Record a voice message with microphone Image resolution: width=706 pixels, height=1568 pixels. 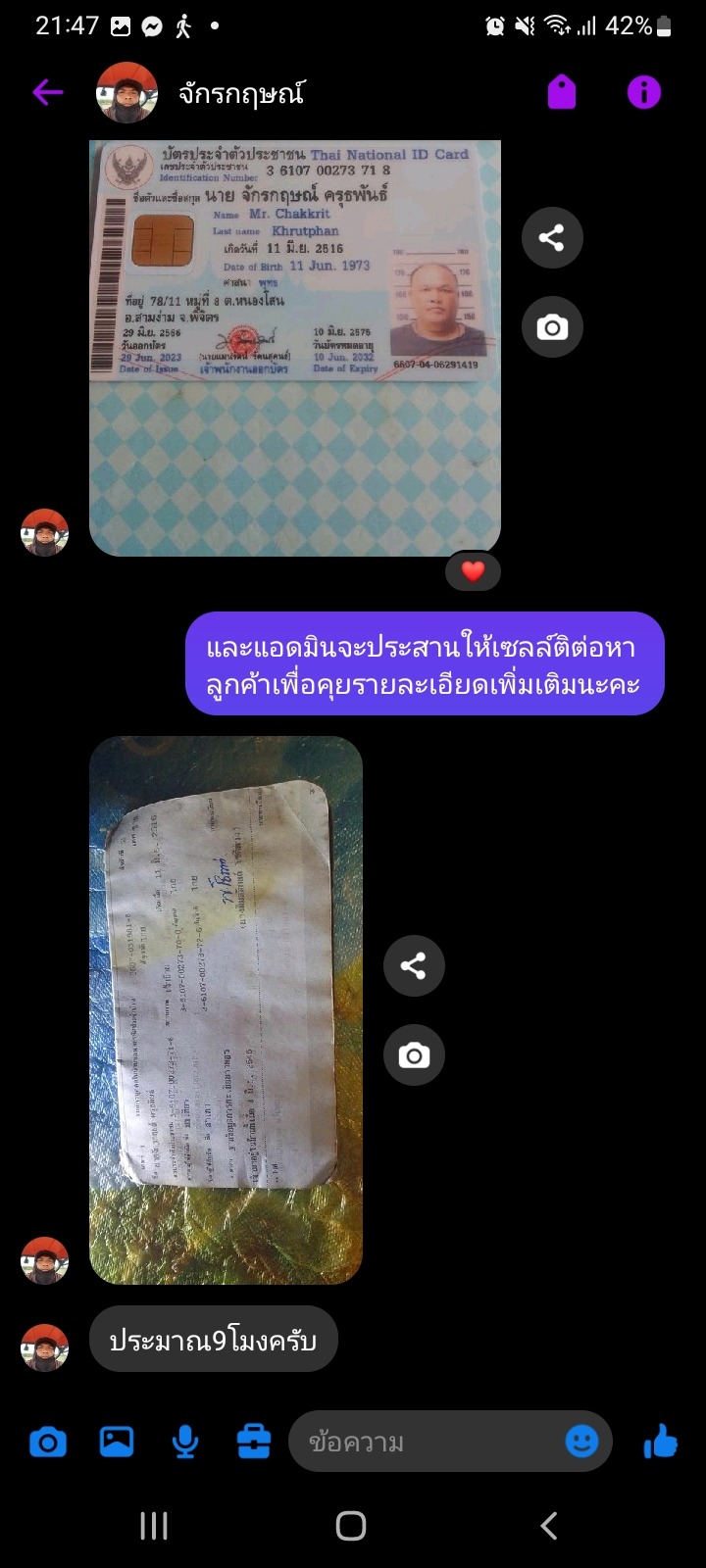185,1443
